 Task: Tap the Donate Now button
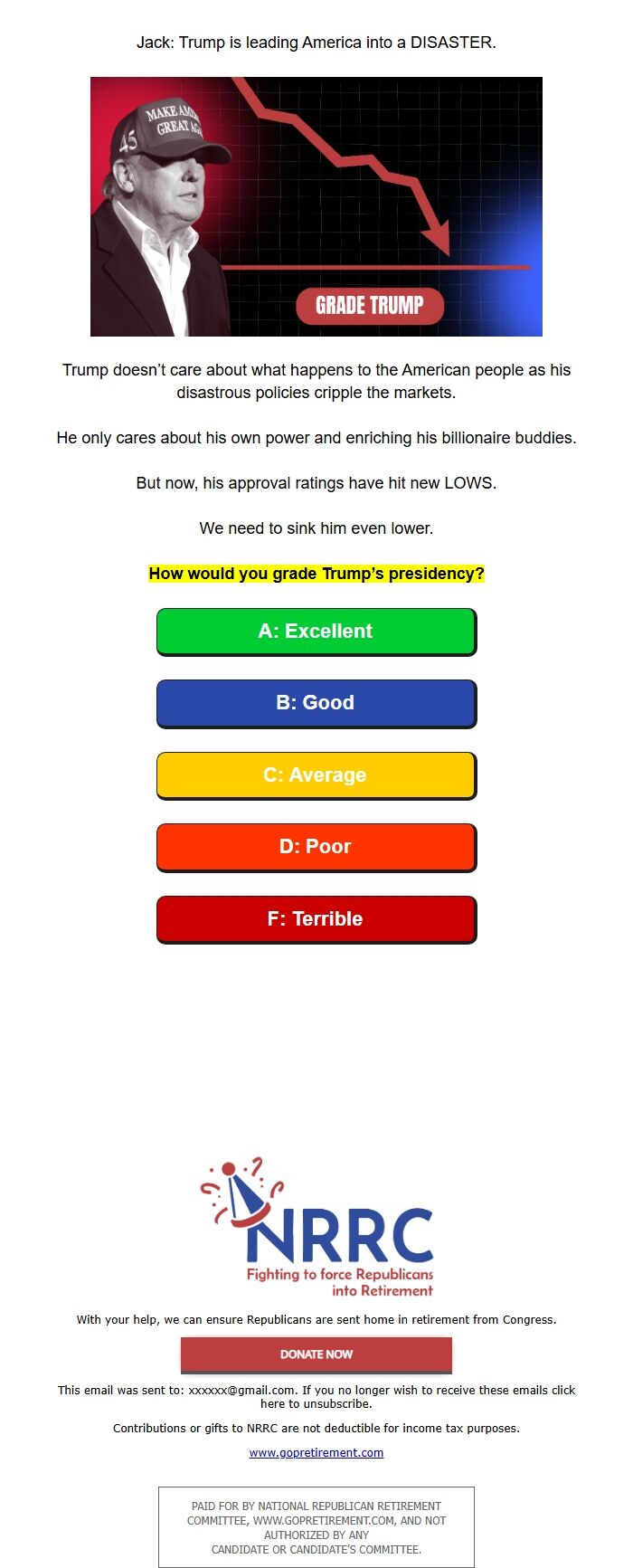pyautogui.click(x=316, y=1354)
